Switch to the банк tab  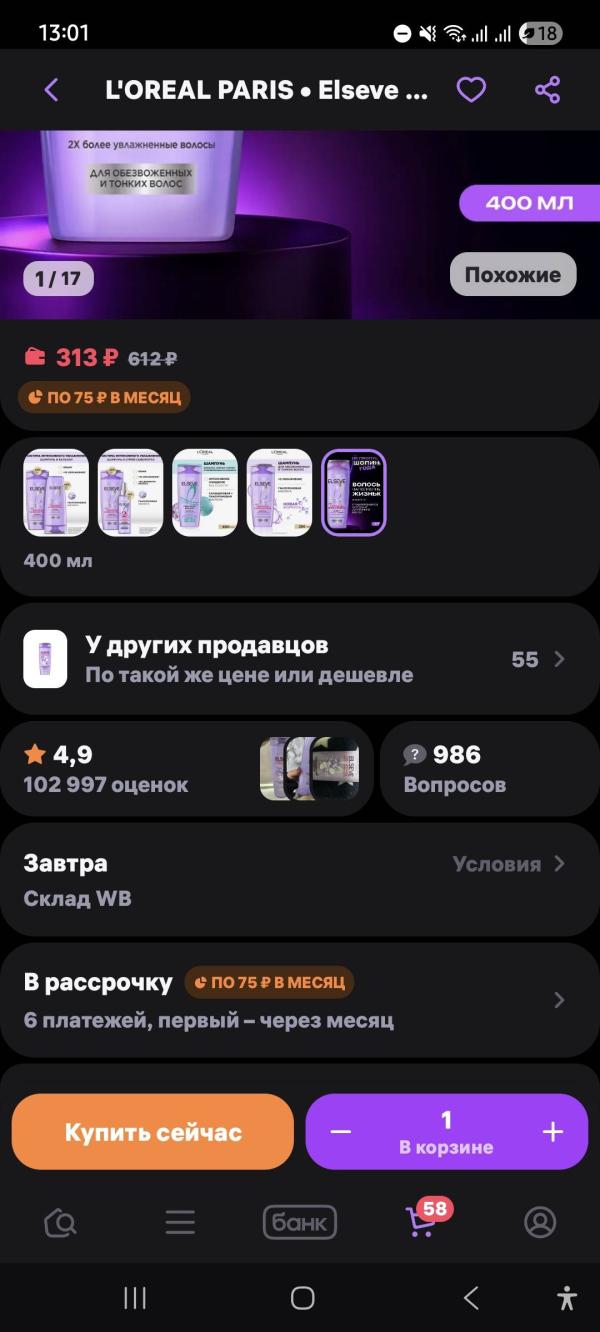[300, 1222]
